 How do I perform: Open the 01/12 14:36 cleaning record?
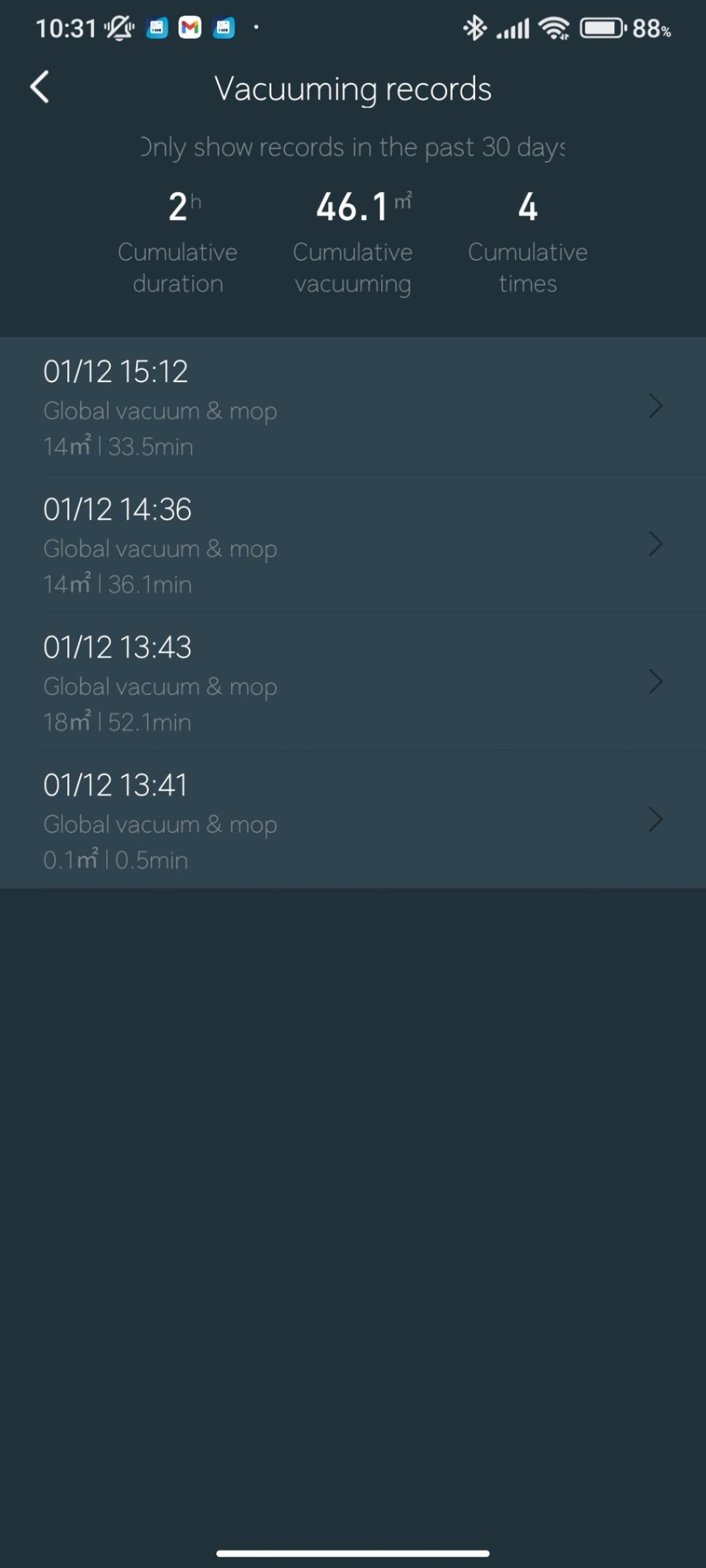pyautogui.click(x=353, y=544)
